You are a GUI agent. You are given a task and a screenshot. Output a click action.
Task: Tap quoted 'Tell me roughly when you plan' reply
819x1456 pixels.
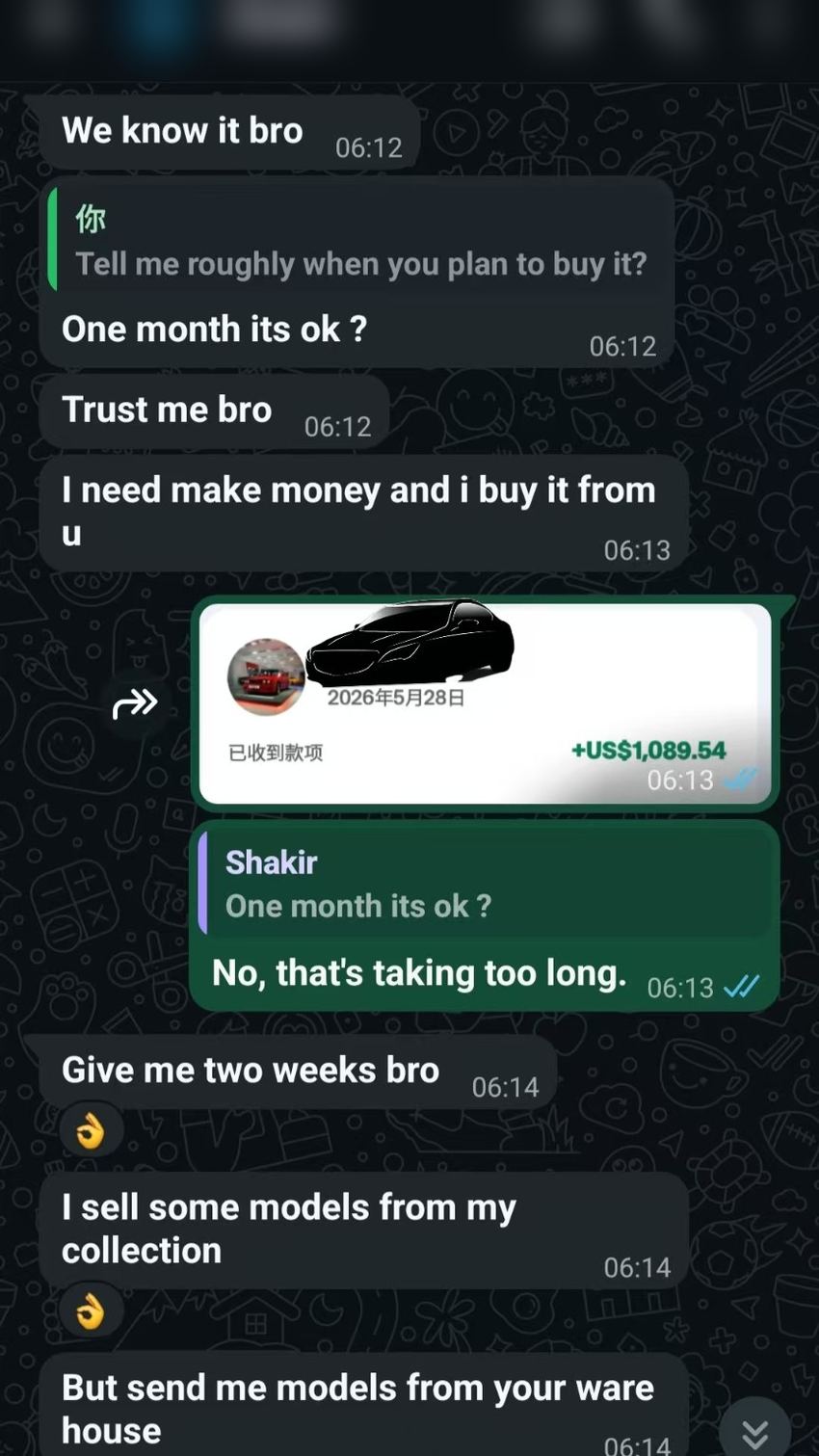(x=357, y=240)
